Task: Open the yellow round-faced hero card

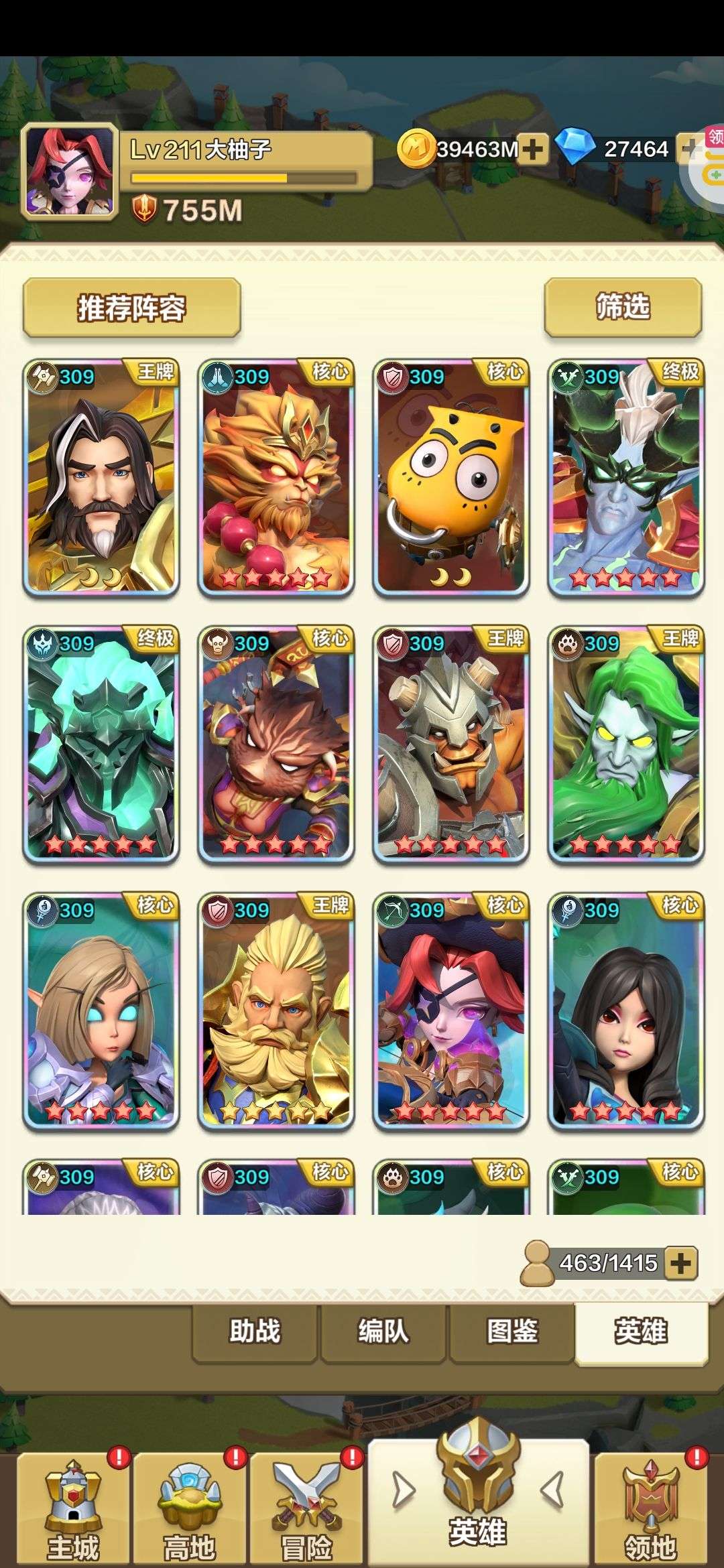Action: click(x=451, y=478)
